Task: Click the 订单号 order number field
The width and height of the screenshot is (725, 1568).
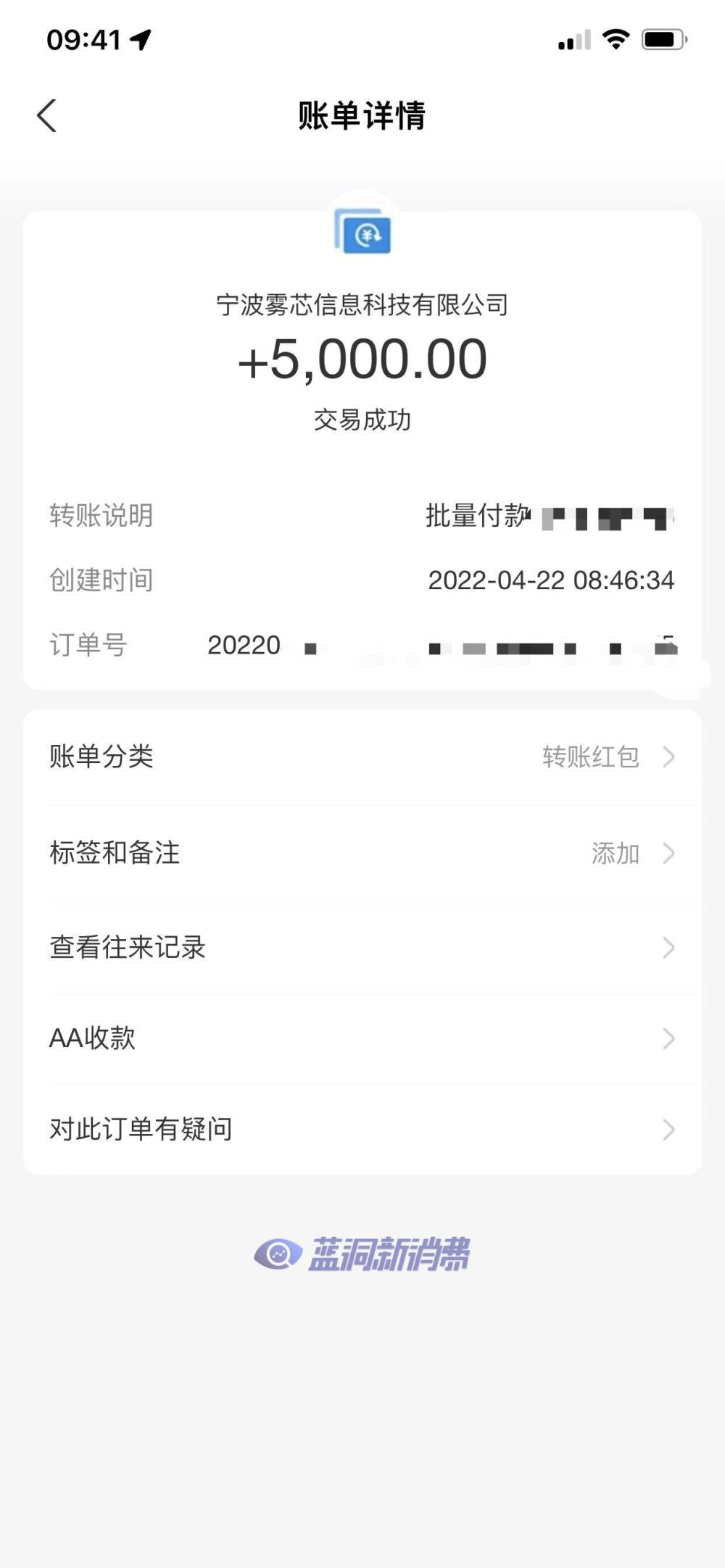Action: point(86,643)
